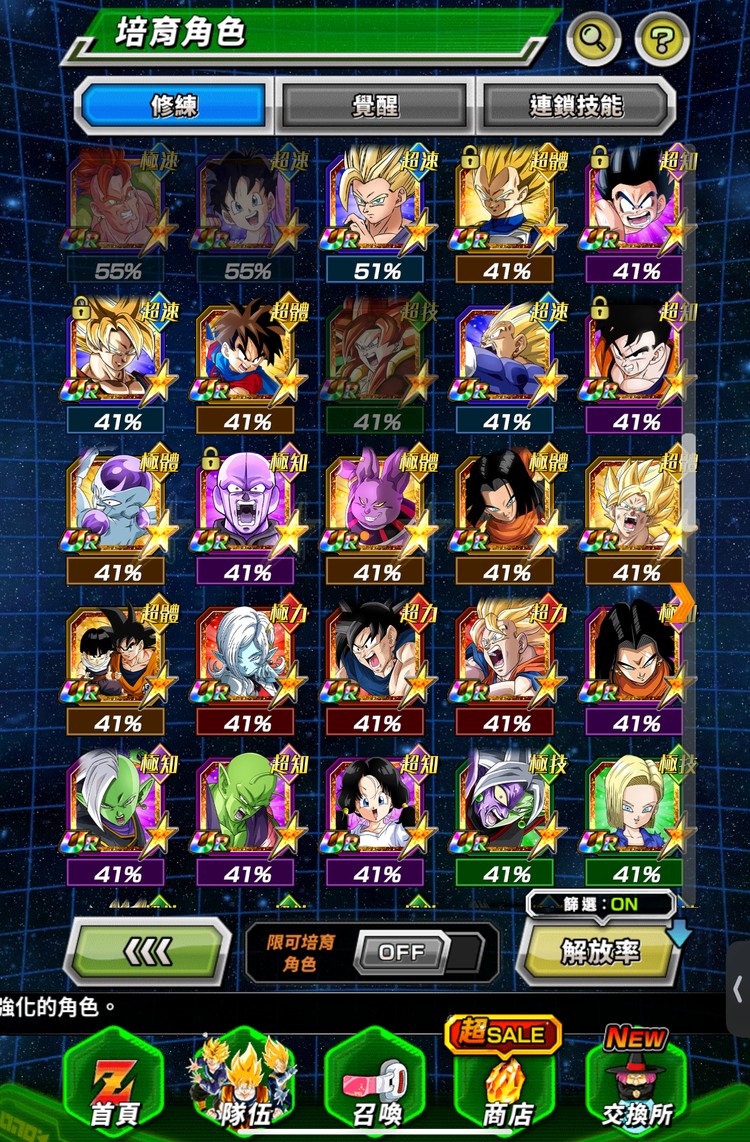
Task: Switch to the 覺醒 tab
Action: click(x=375, y=105)
